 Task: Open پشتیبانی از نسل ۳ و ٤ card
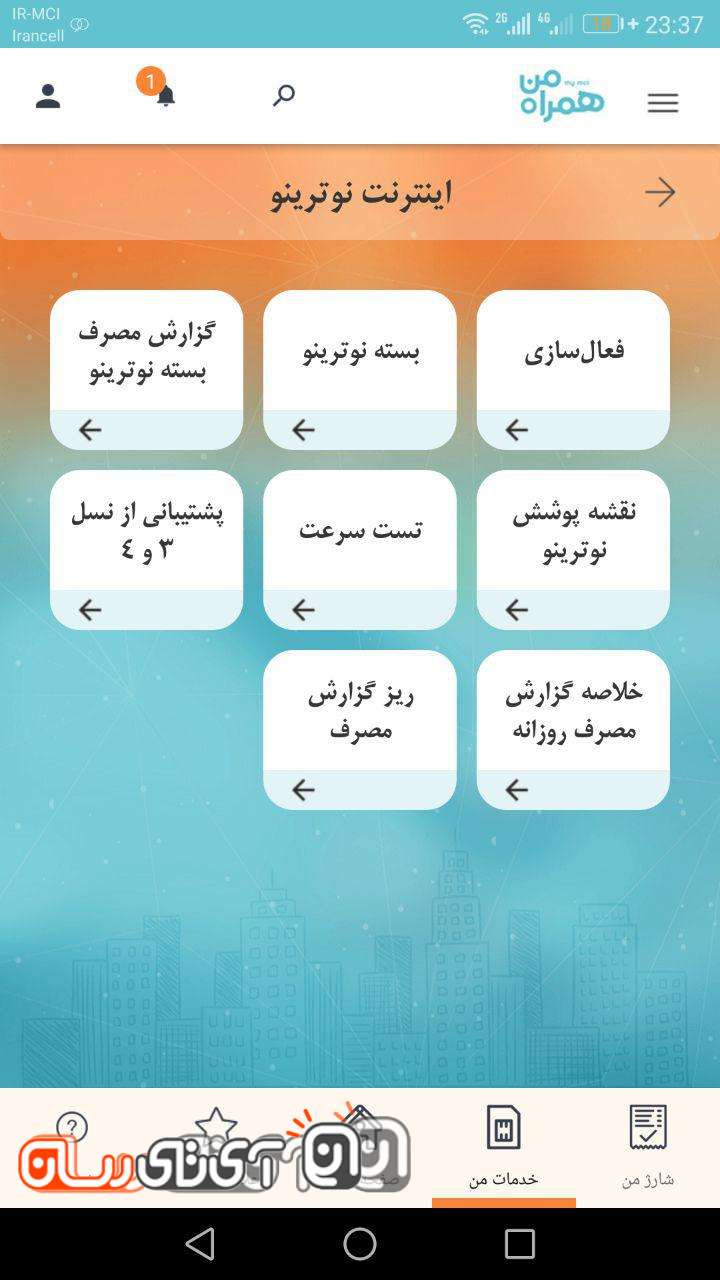pyautogui.click(x=146, y=549)
